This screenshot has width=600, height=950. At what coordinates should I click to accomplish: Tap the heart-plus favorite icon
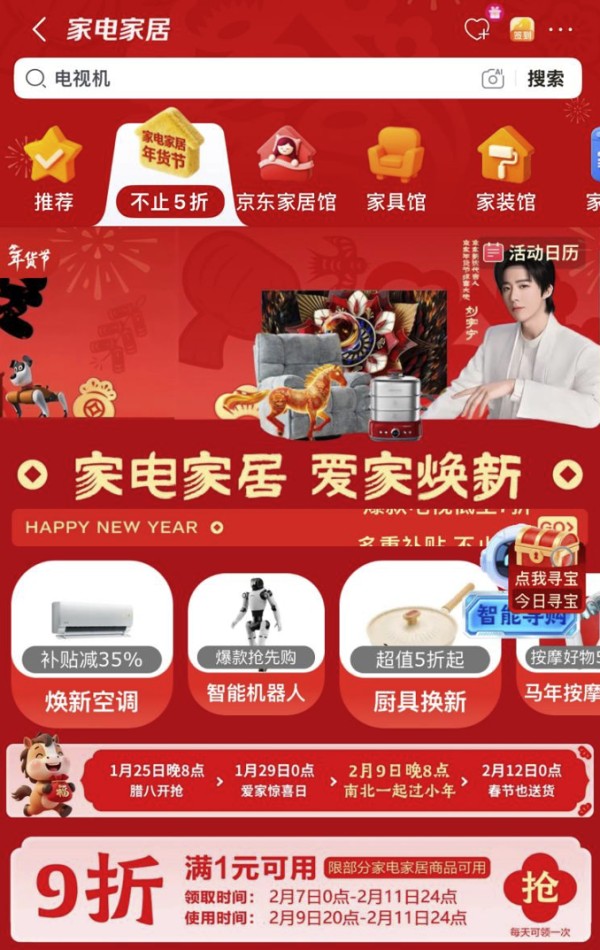477,30
